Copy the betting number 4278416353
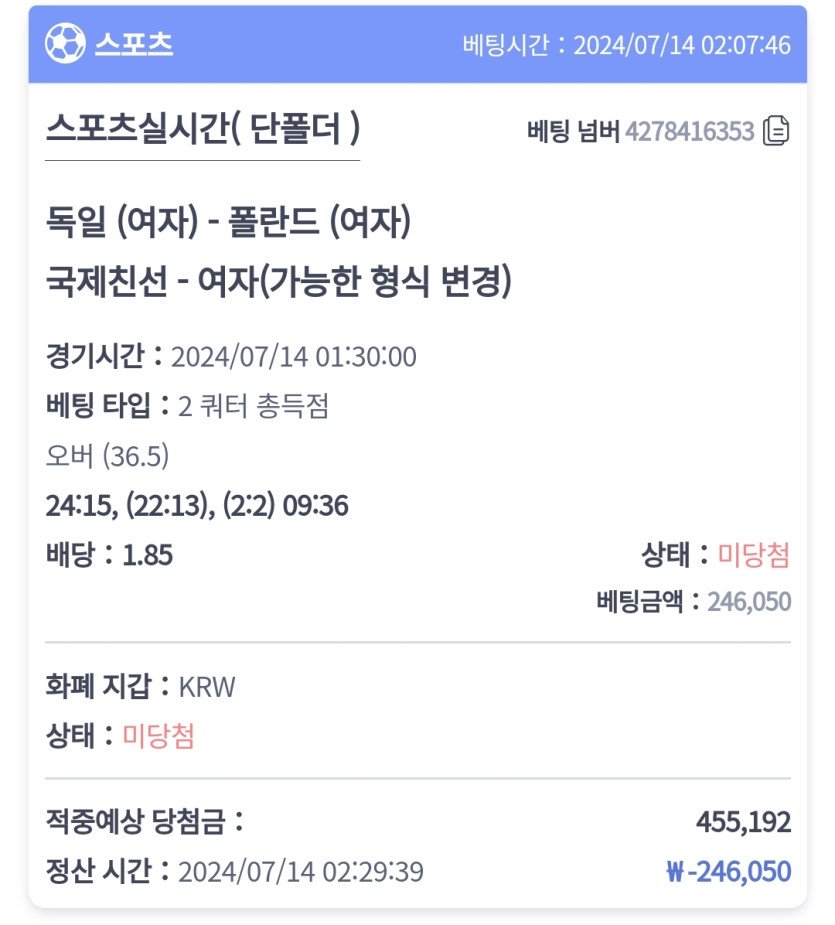 tap(776, 132)
